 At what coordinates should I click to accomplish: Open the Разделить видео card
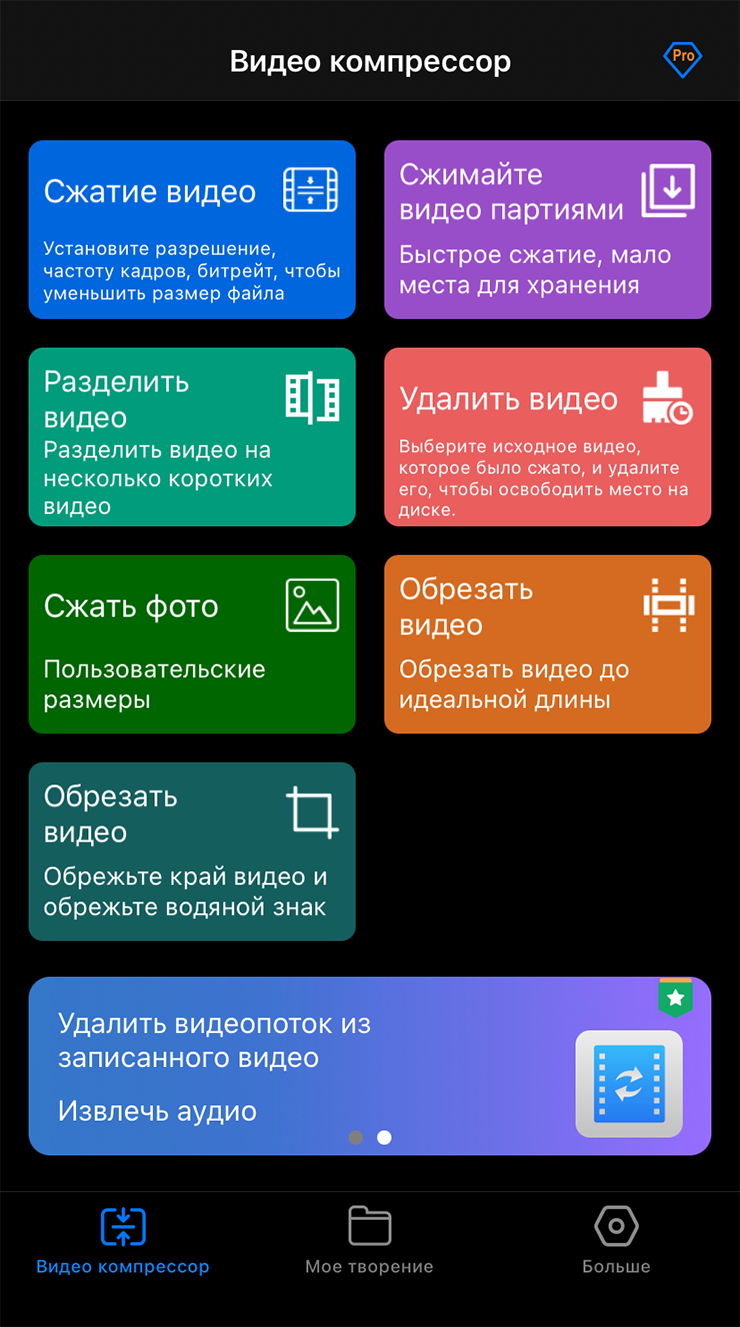(x=192, y=437)
